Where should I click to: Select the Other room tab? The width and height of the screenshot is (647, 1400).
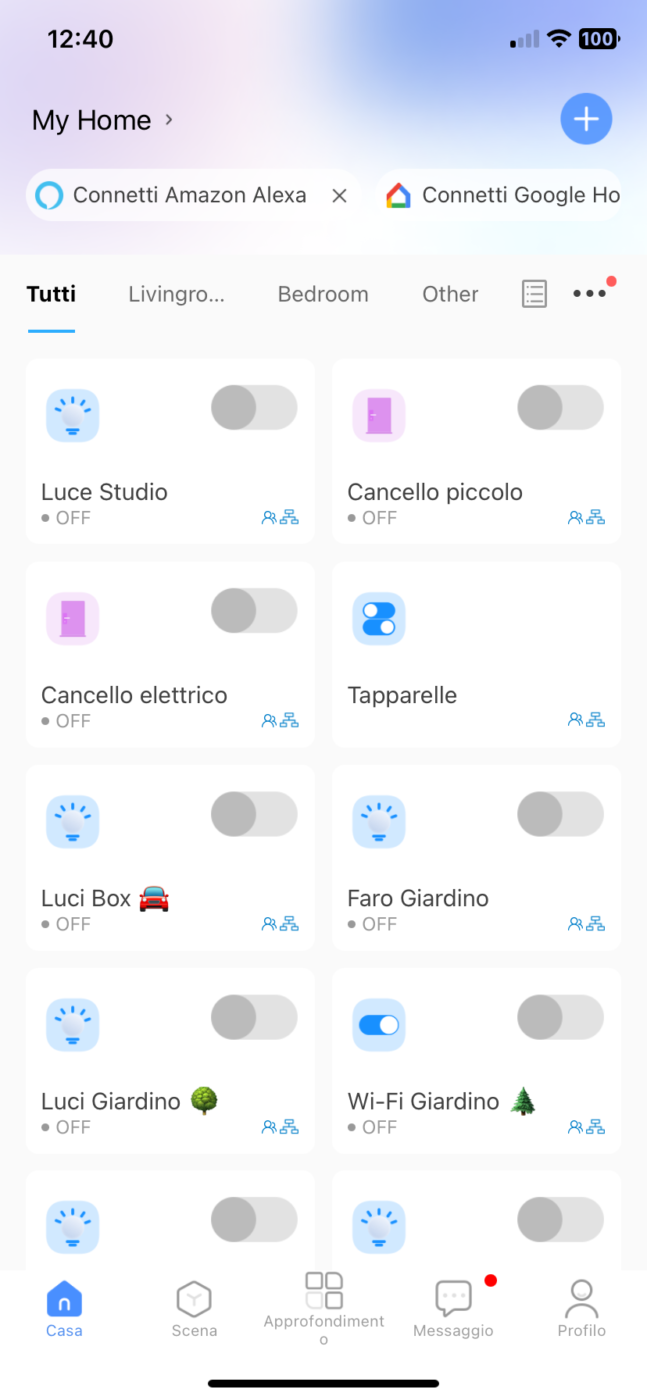450,294
